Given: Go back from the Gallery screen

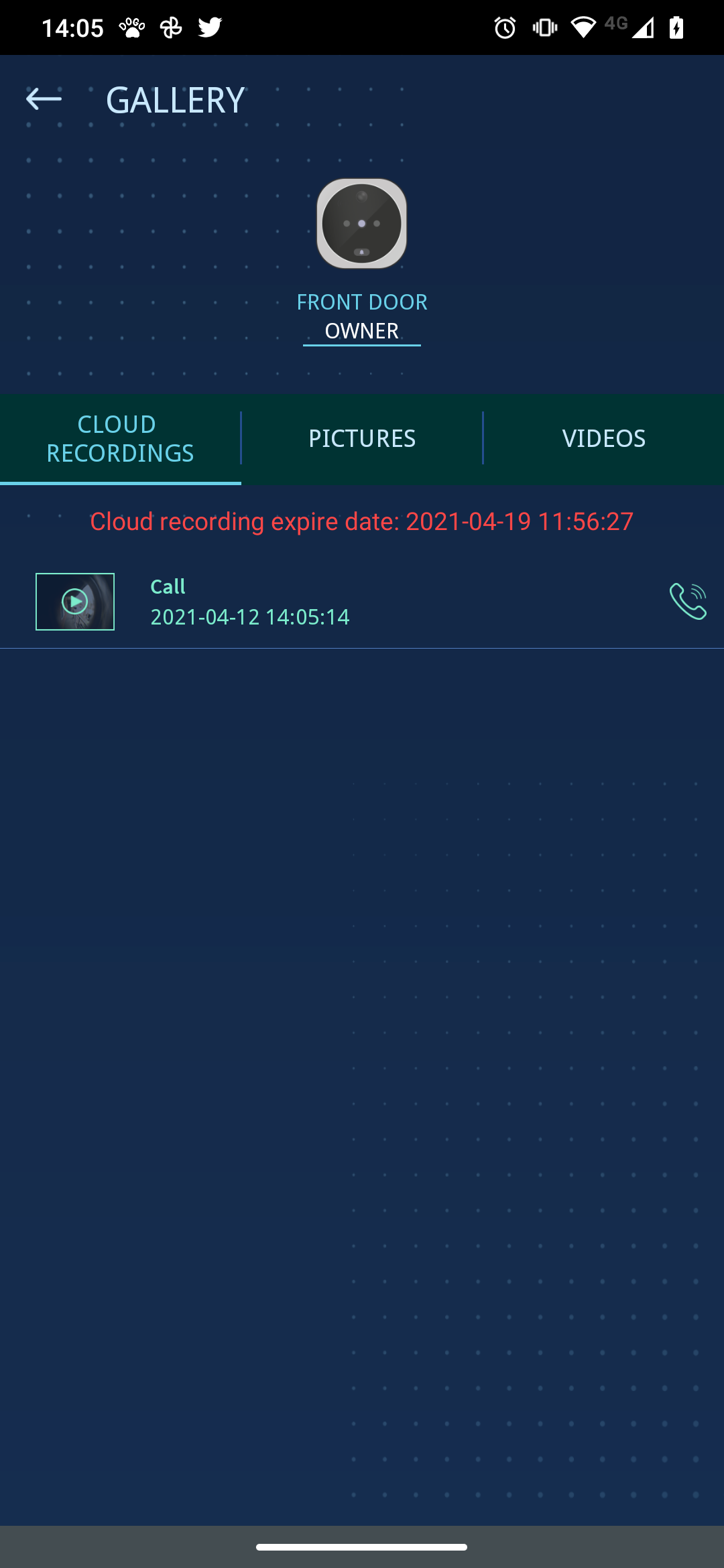Looking at the screenshot, I should 44,99.
